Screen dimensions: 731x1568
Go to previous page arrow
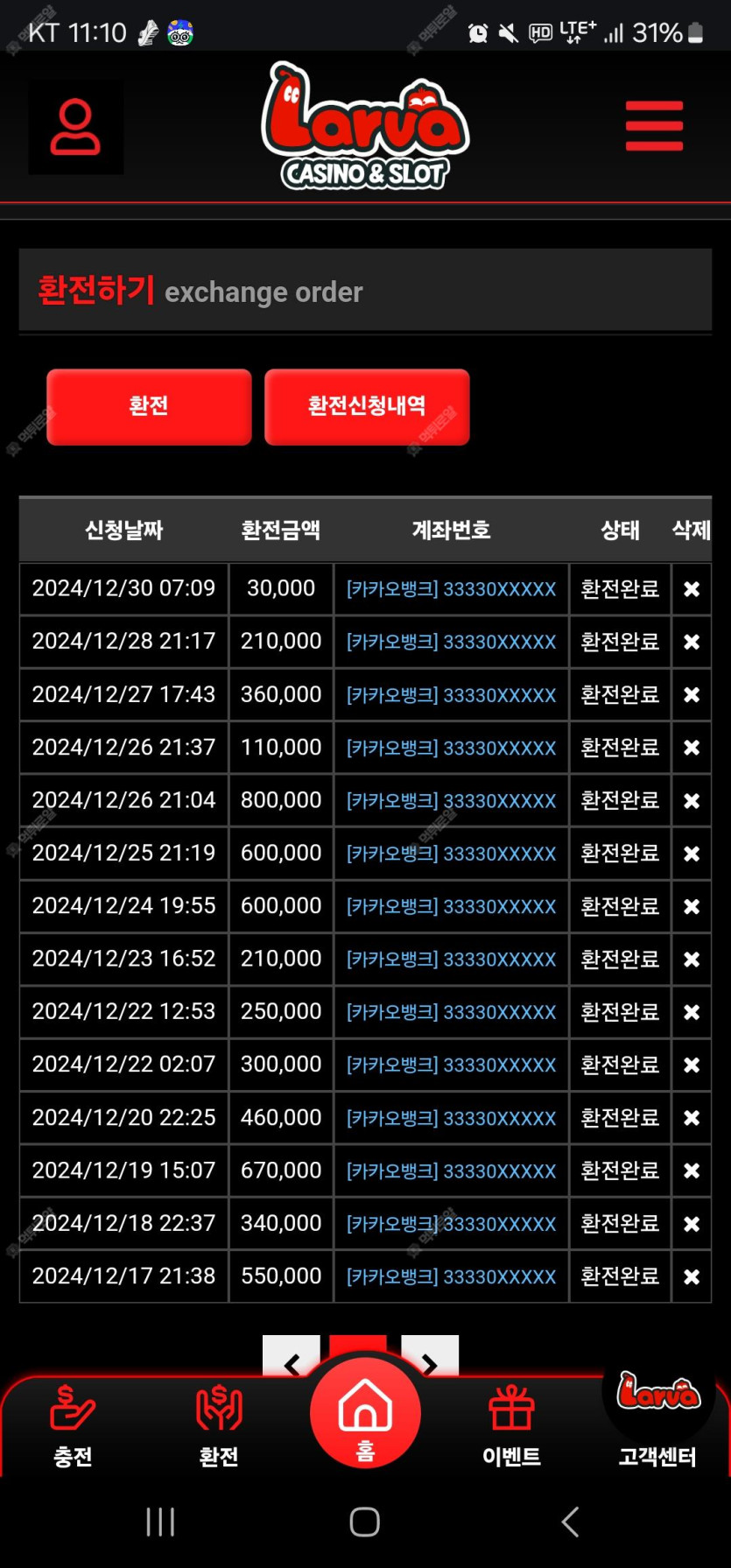292,1356
